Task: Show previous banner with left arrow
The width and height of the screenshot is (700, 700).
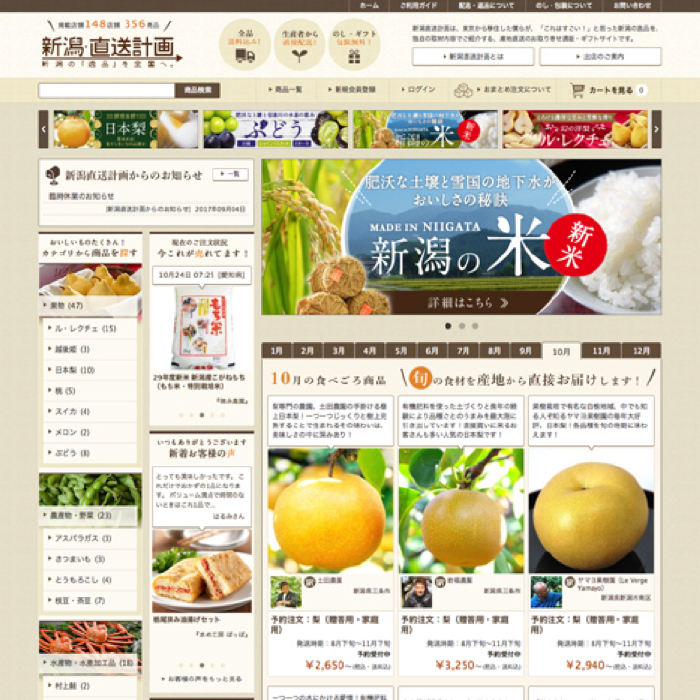Action: click(x=43, y=129)
